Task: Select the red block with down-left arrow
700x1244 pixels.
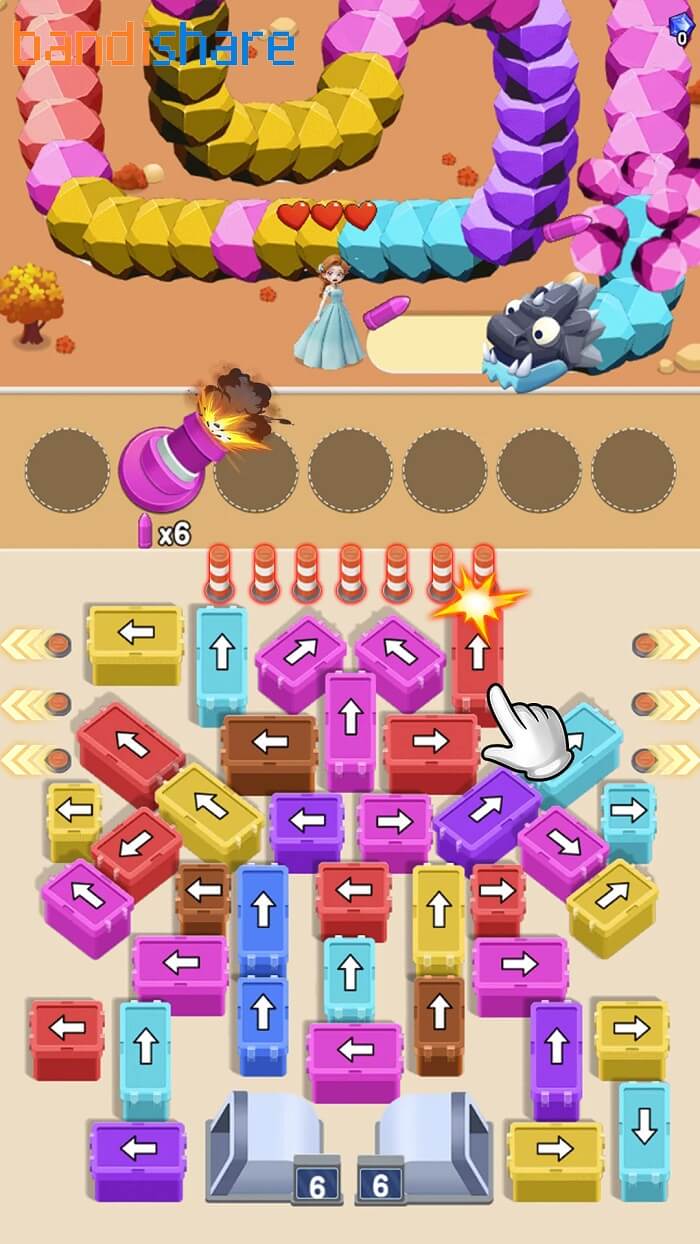Action: coord(136,852)
